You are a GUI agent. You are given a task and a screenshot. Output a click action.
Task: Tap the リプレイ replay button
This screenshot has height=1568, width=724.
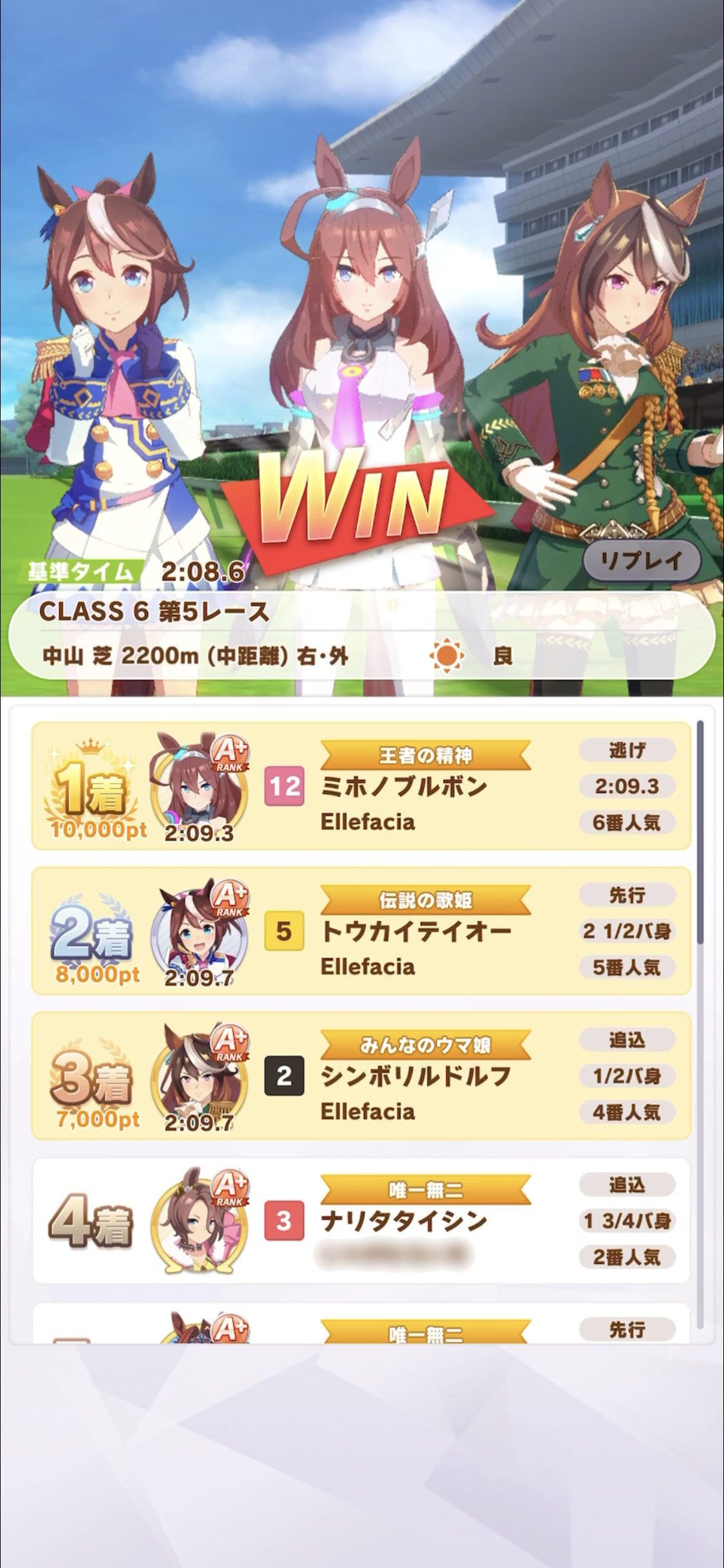coord(641,560)
